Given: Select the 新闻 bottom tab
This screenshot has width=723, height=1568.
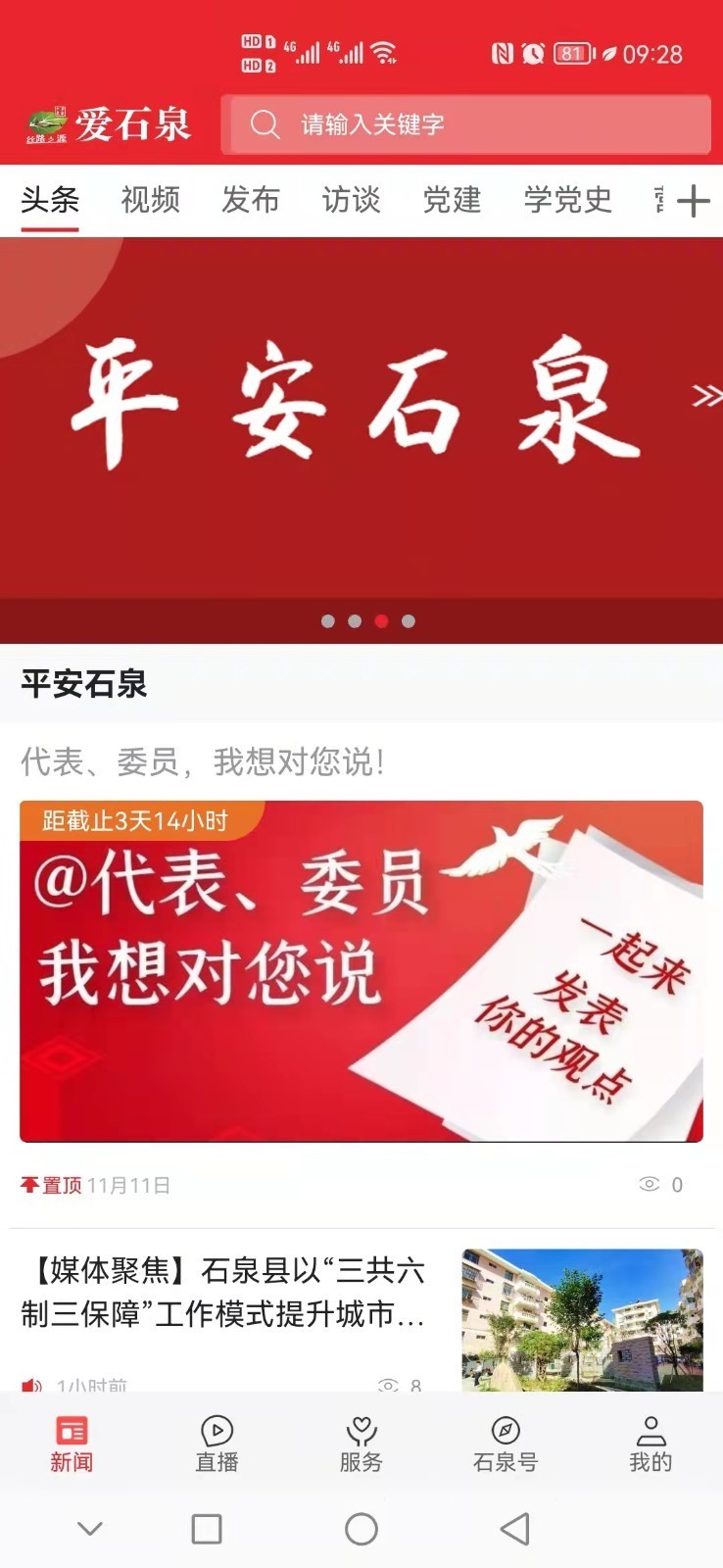Looking at the screenshot, I should pos(72,1444).
